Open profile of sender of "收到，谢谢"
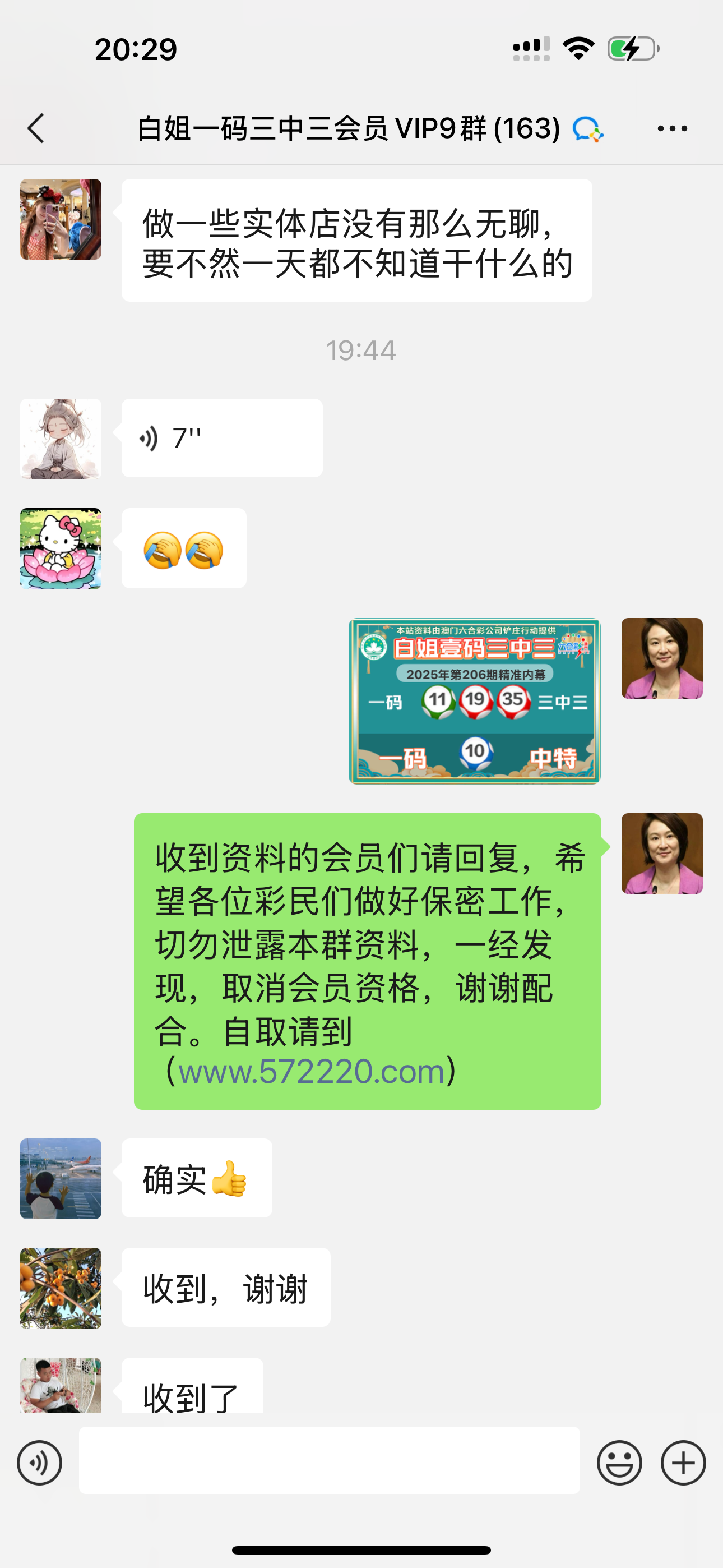 coord(61,1288)
